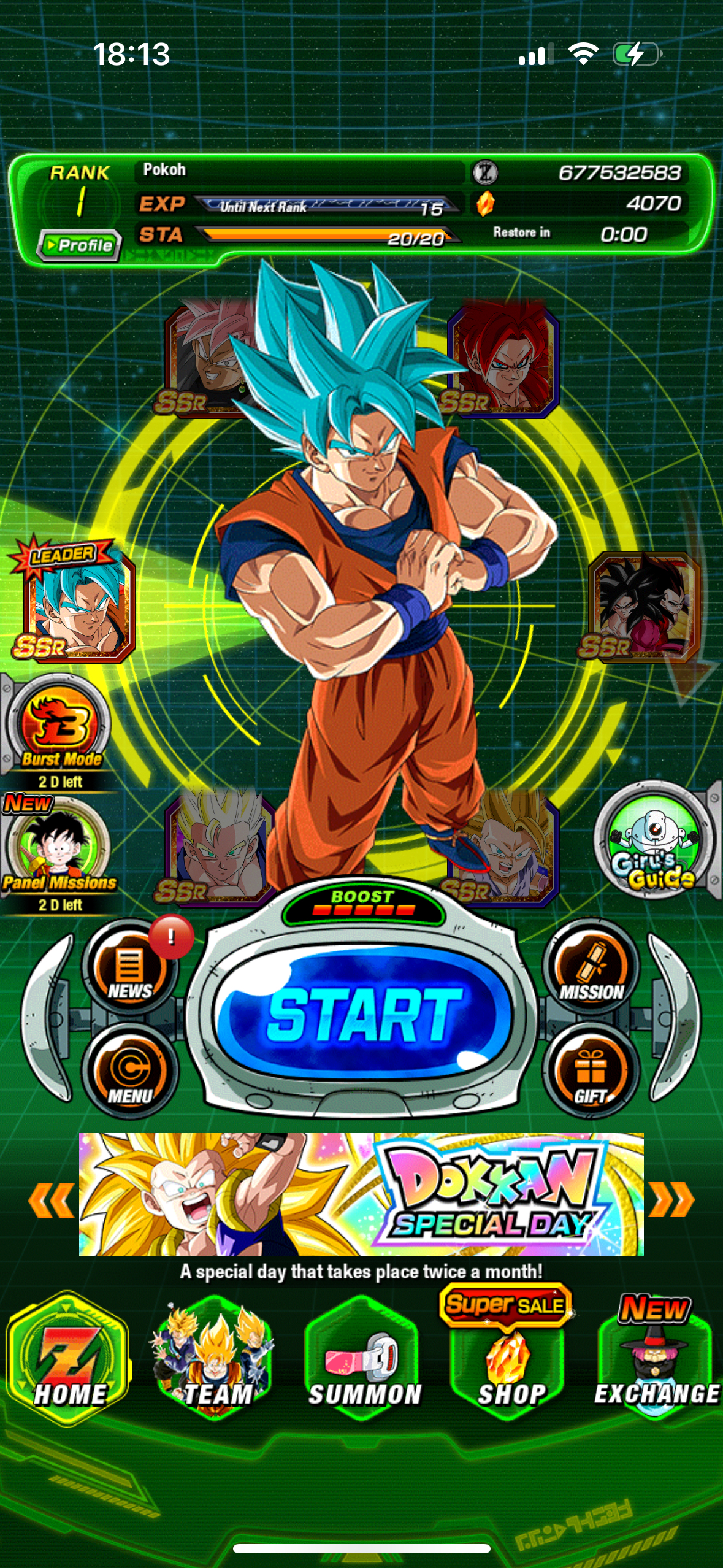Open the EXCHANGE tab

pos(655,1361)
